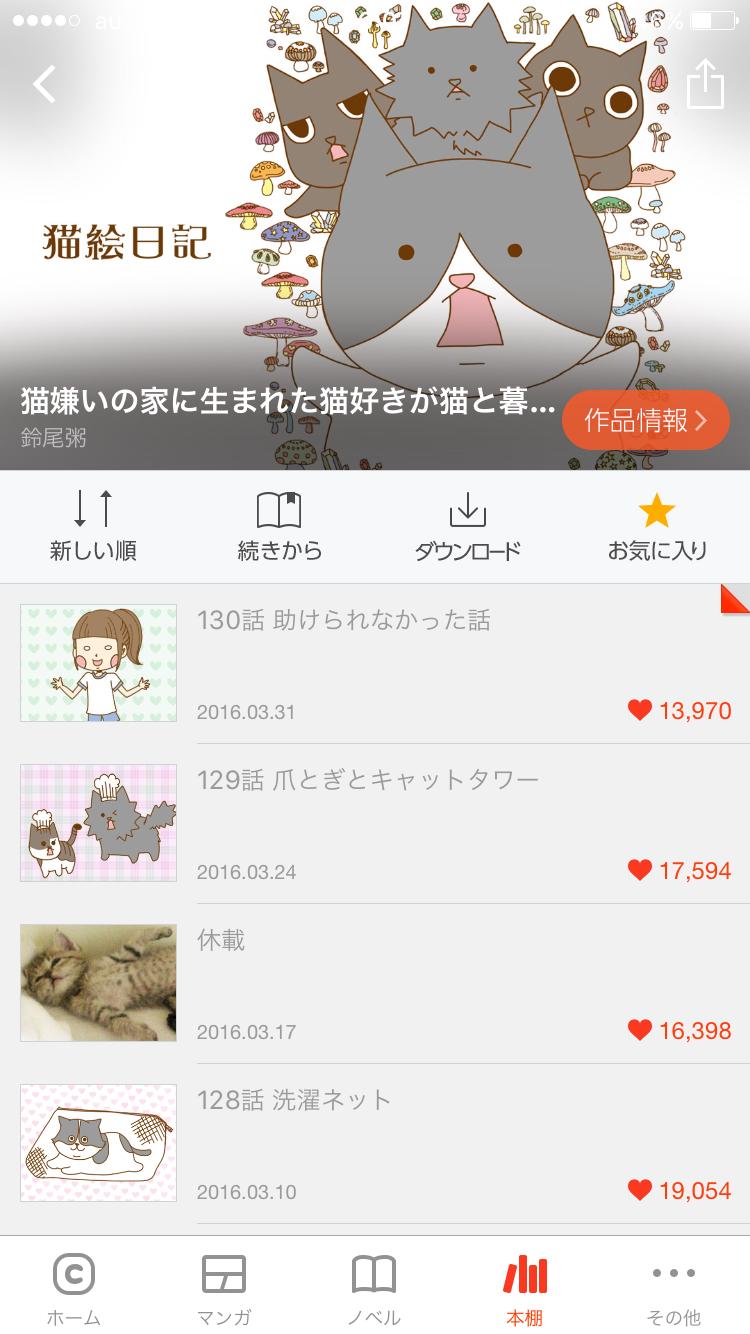Tap the 続きから reading icon

[x=282, y=512]
